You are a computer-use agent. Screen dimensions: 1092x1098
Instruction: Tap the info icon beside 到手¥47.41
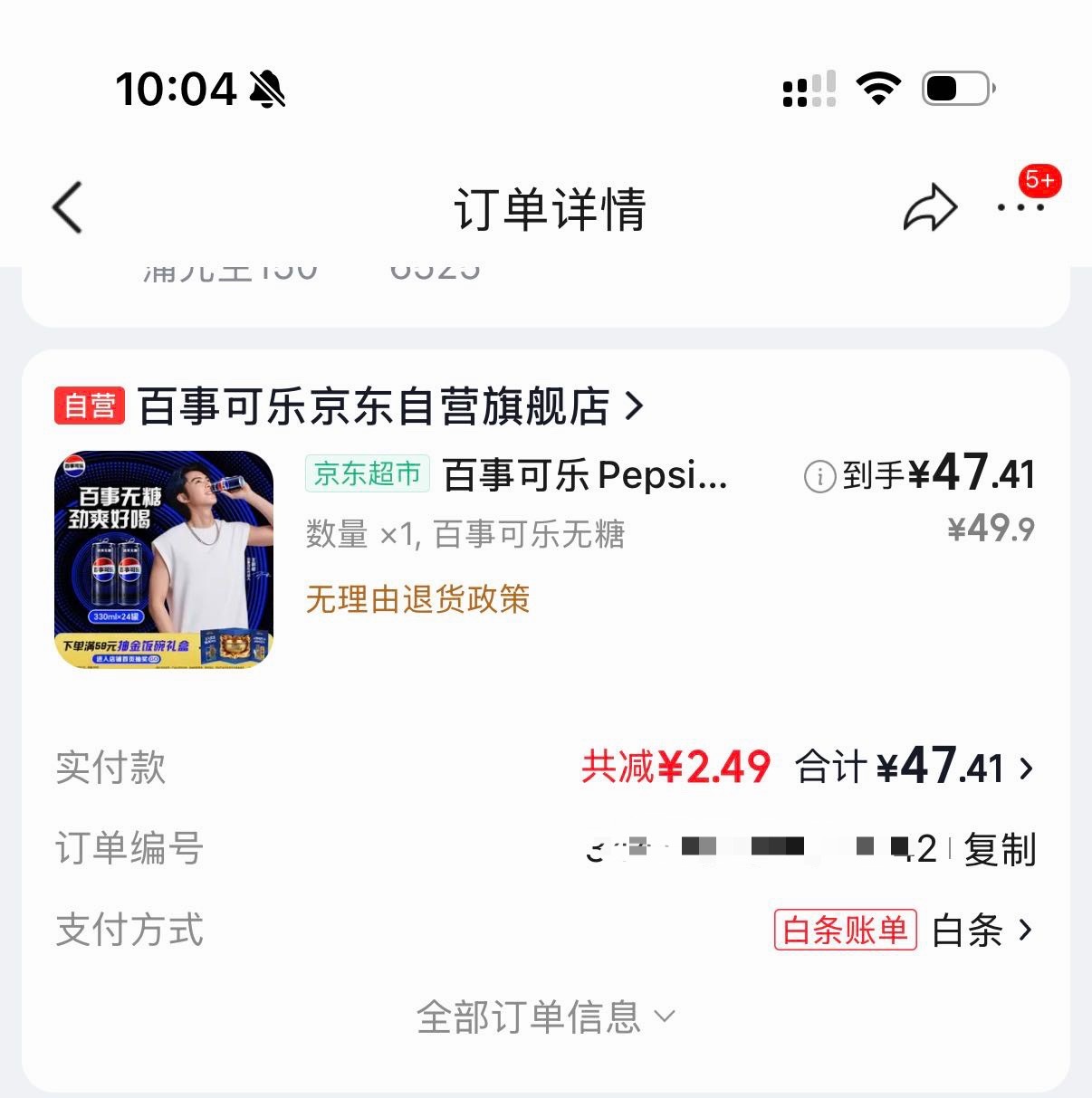click(818, 474)
